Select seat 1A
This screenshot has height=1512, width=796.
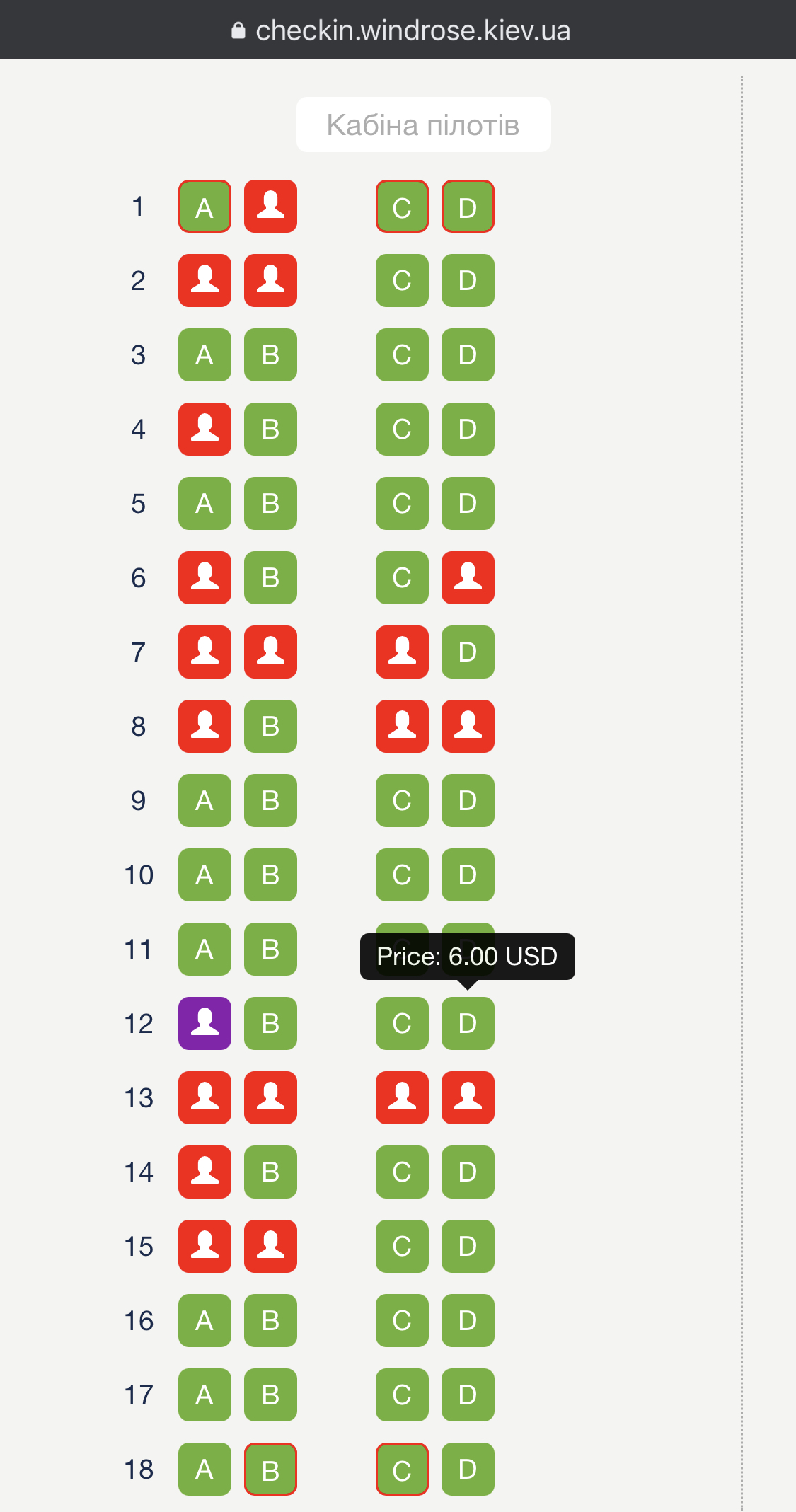tap(204, 207)
